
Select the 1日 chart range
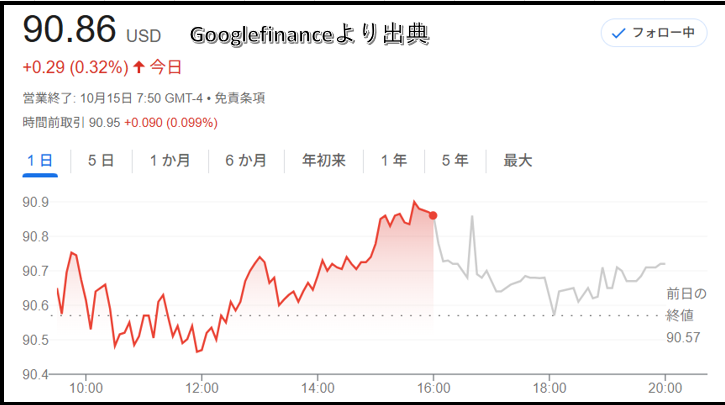[x=41, y=161]
